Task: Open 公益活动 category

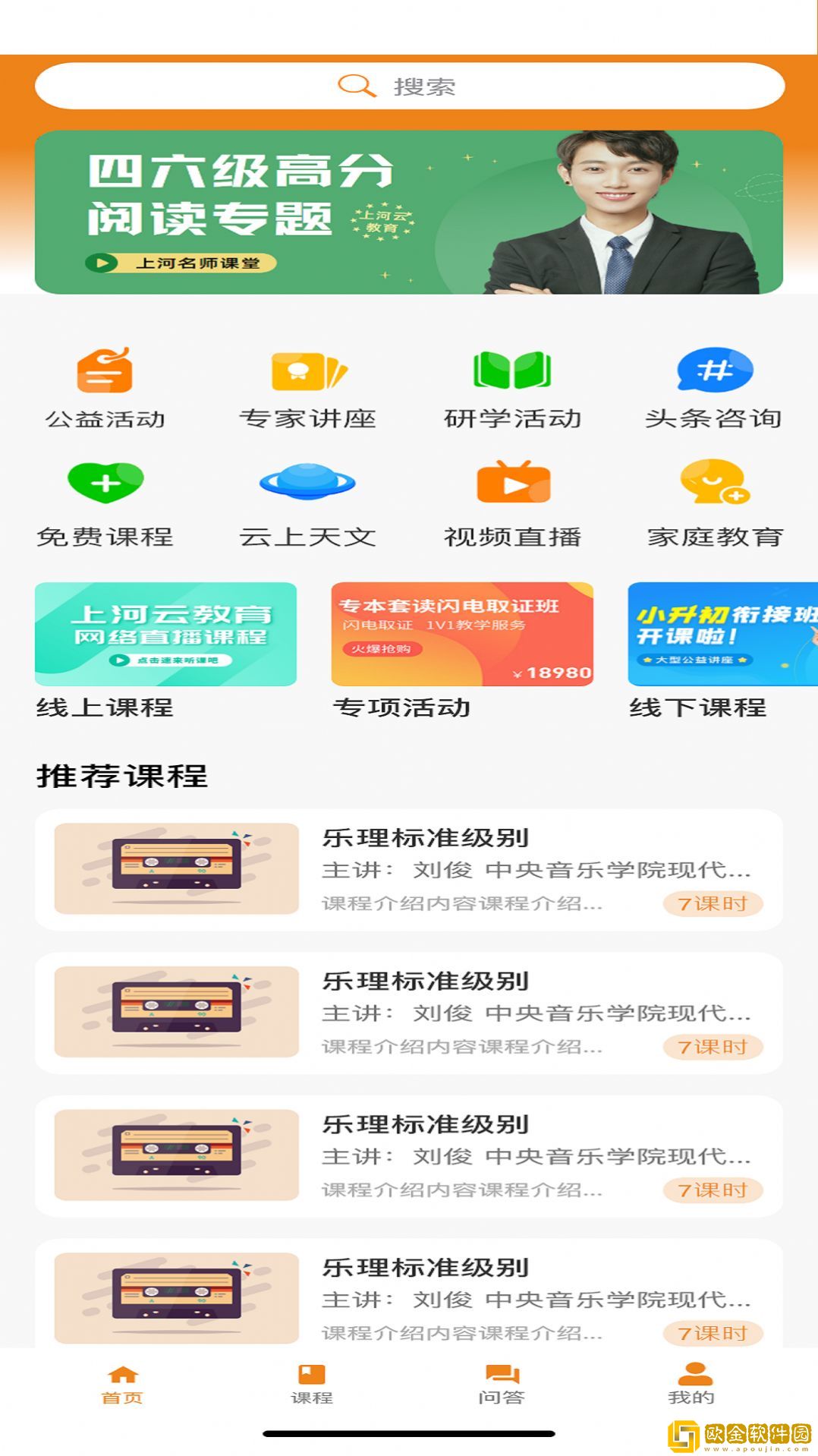Action: point(105,388)
